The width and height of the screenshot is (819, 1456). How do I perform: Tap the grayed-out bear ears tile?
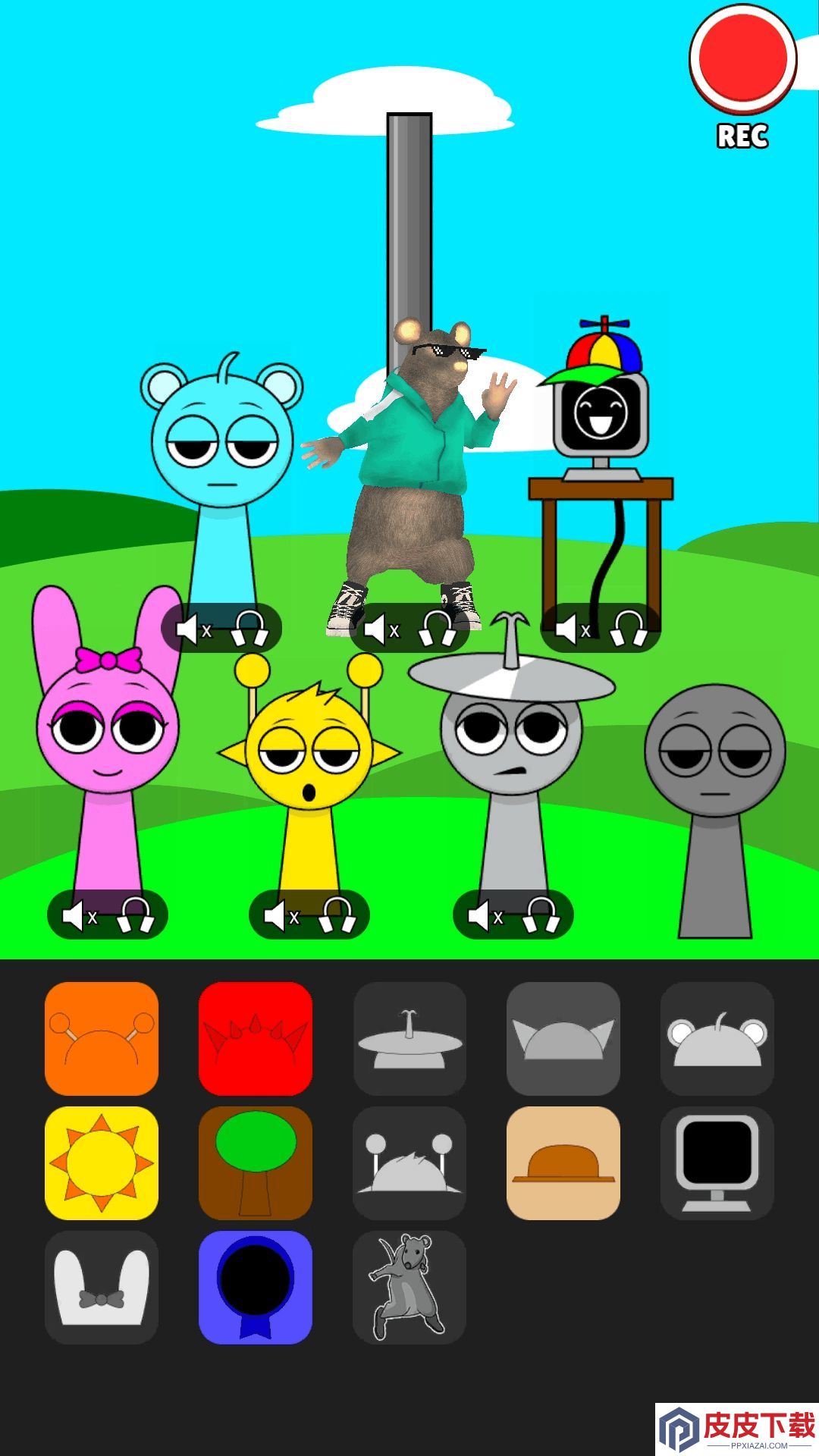(717, 1038)
